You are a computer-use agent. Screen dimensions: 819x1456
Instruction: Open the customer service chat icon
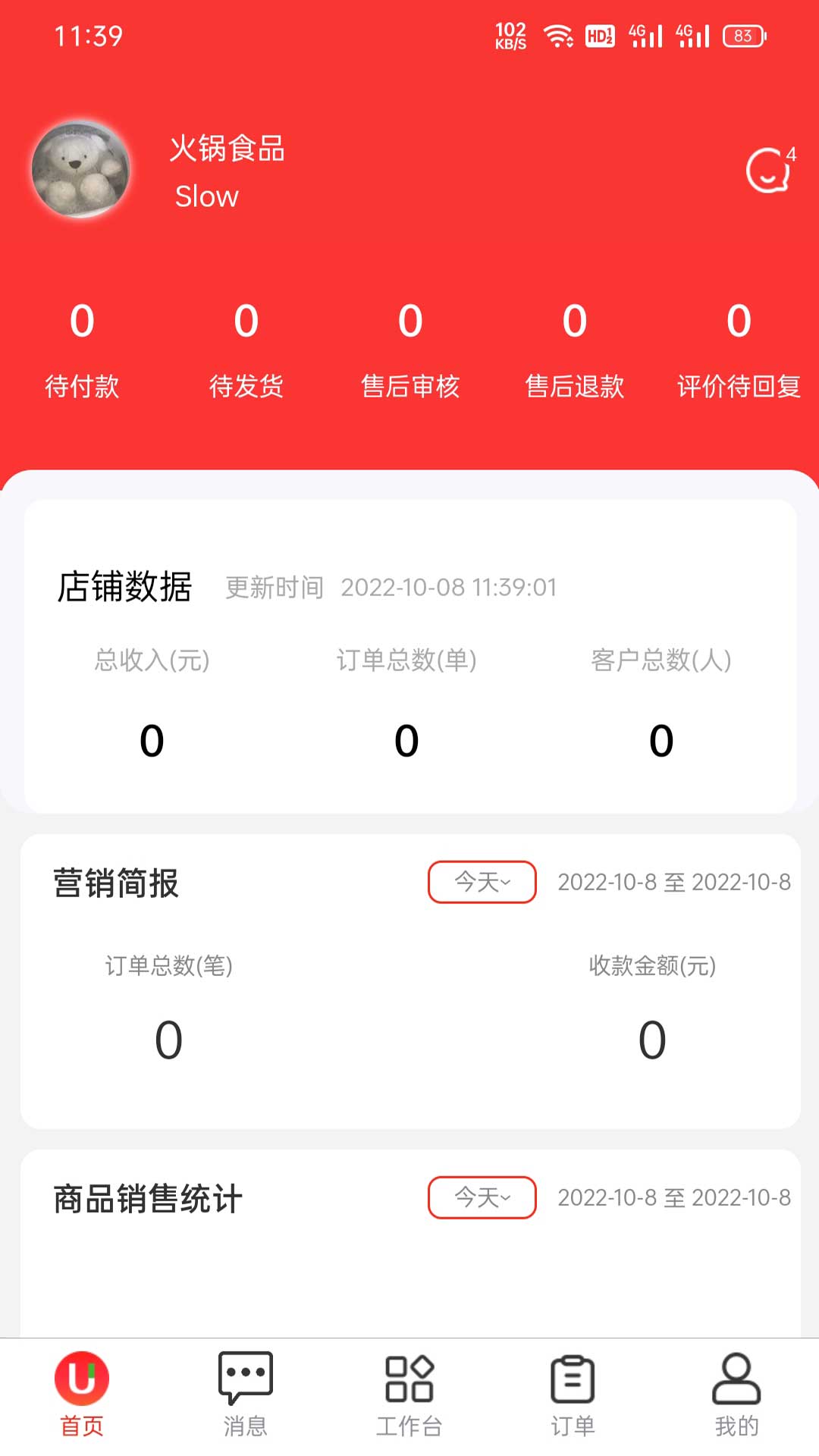[769, 171]
